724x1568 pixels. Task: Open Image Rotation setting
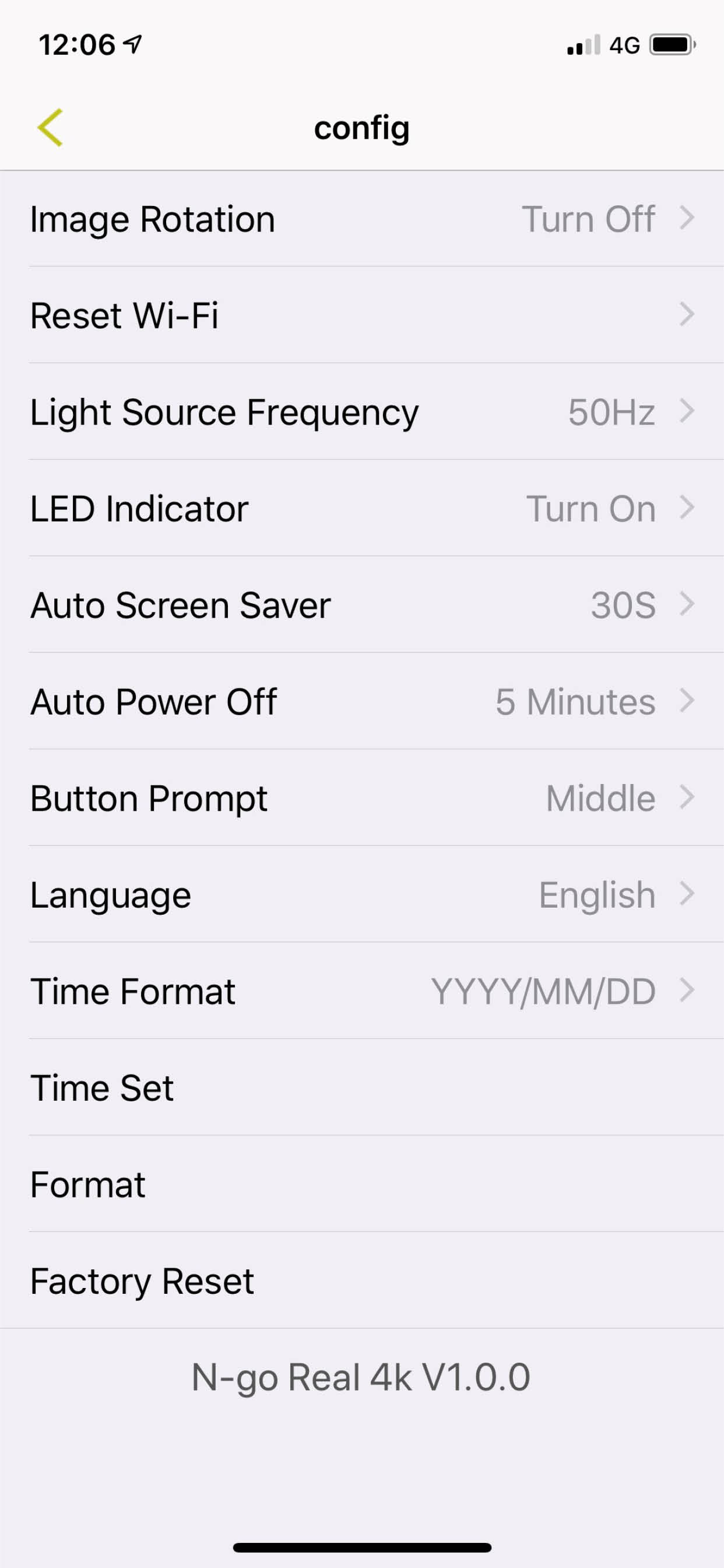(x=362, y=219)
